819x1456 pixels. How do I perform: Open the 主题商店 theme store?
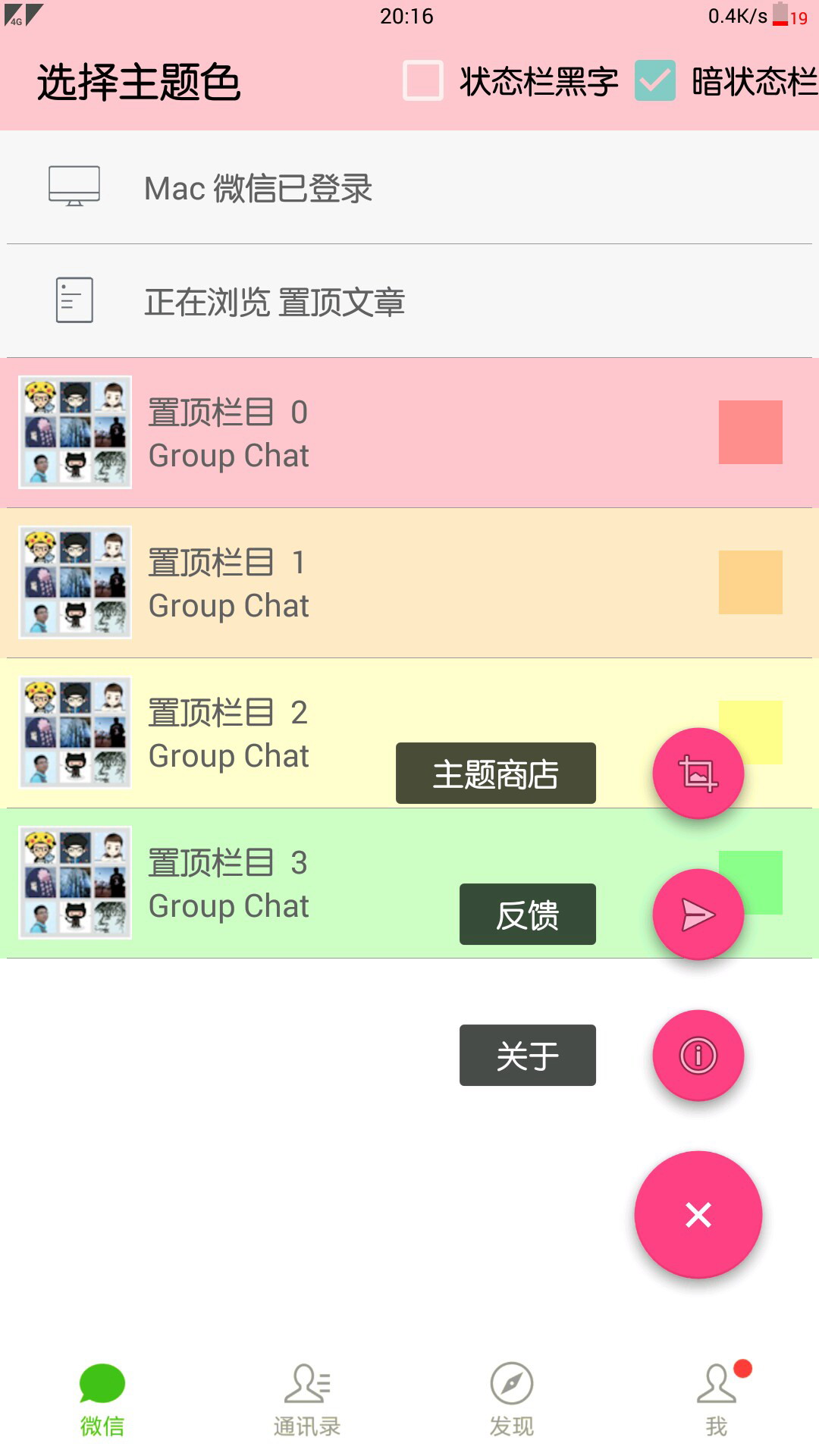[x=495, y=773]
